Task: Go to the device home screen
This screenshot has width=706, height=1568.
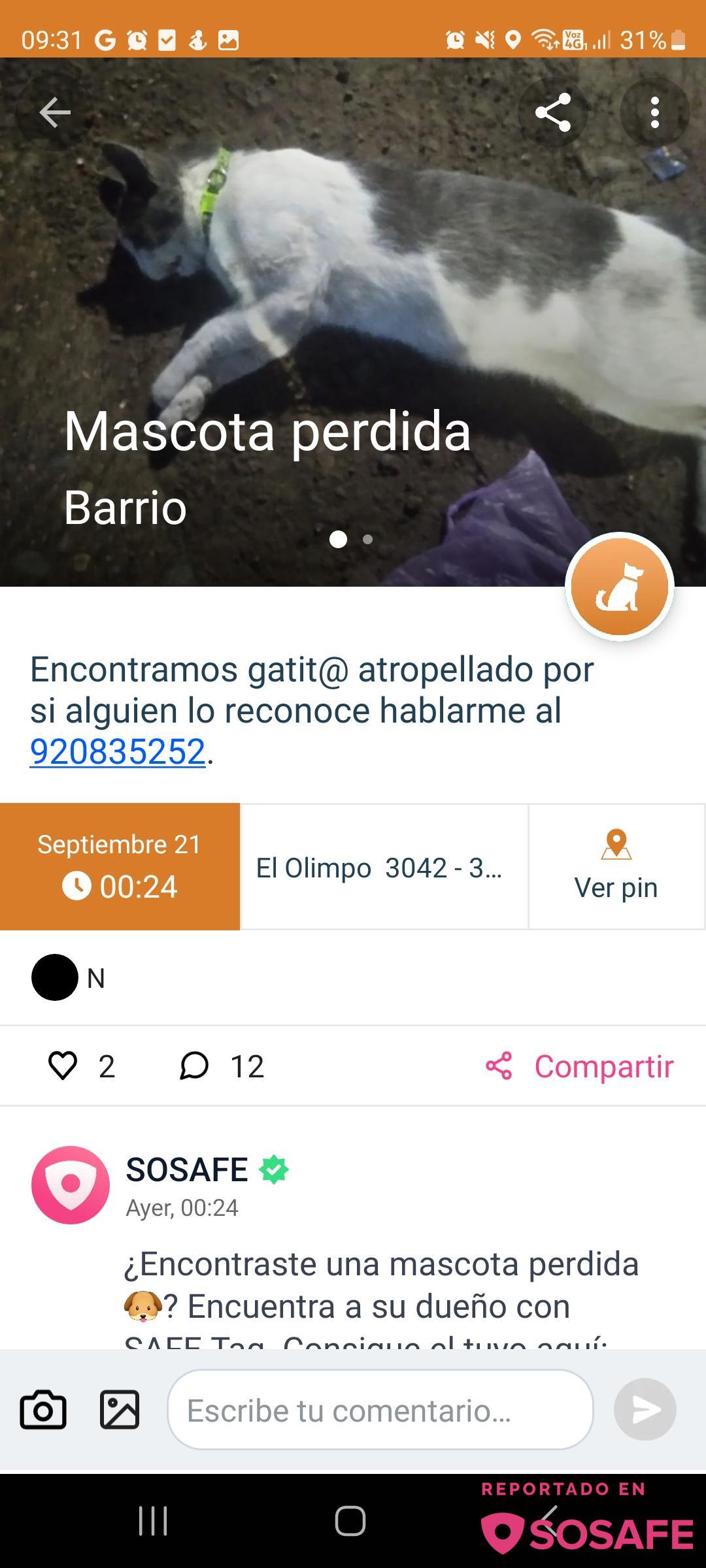Action: [350, 1521]
